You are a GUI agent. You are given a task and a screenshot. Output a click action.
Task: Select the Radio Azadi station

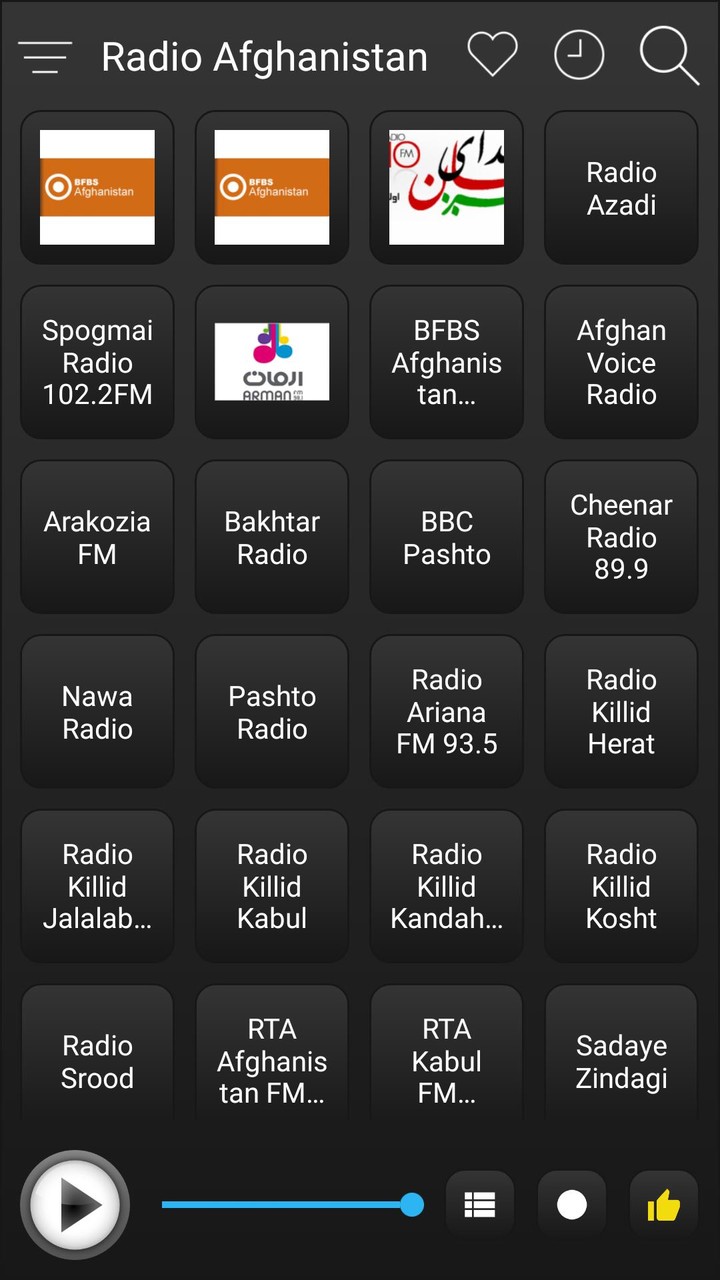click(621, 188)
